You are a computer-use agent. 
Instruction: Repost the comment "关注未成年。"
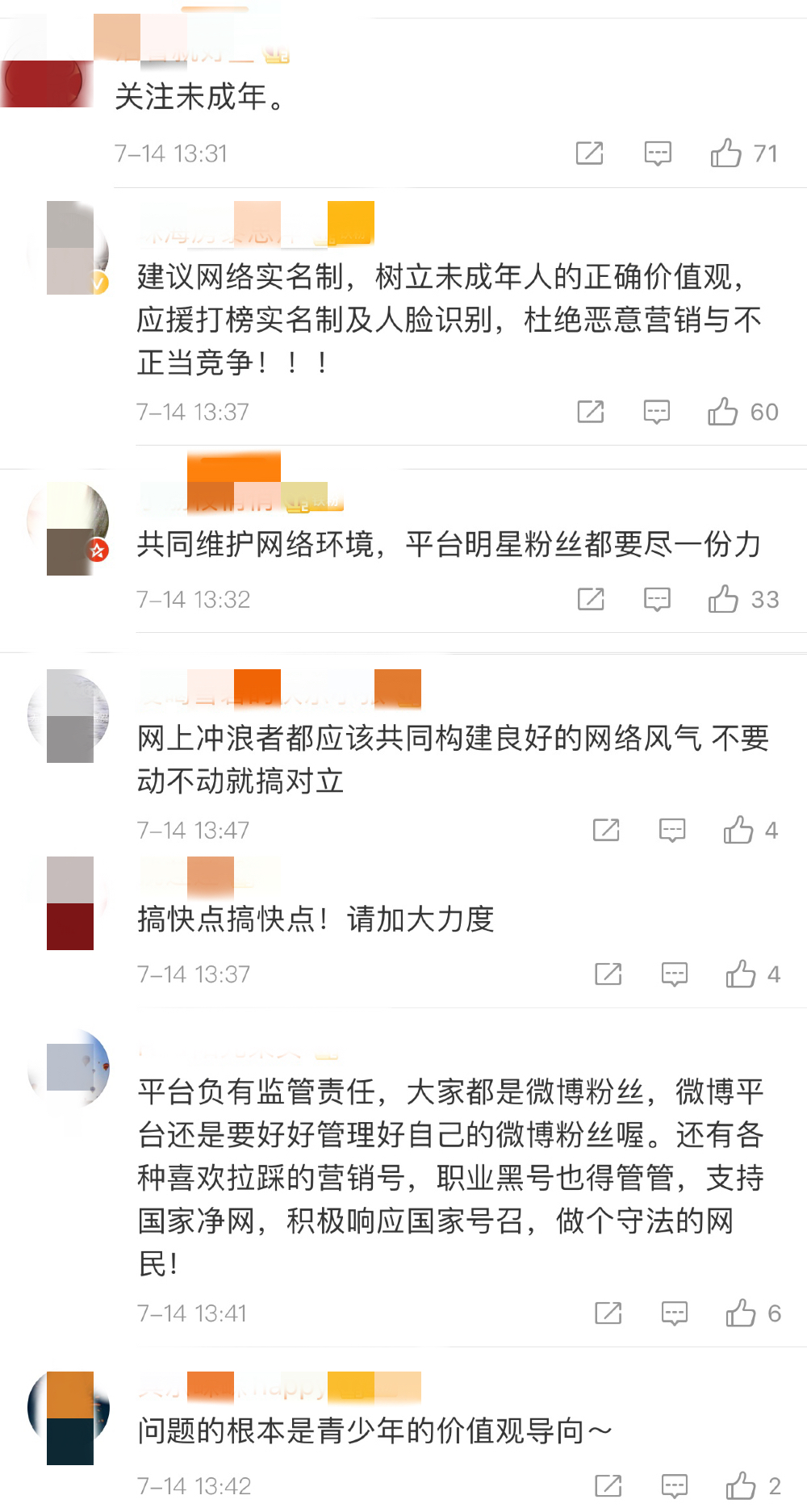[x=589, y=153]
